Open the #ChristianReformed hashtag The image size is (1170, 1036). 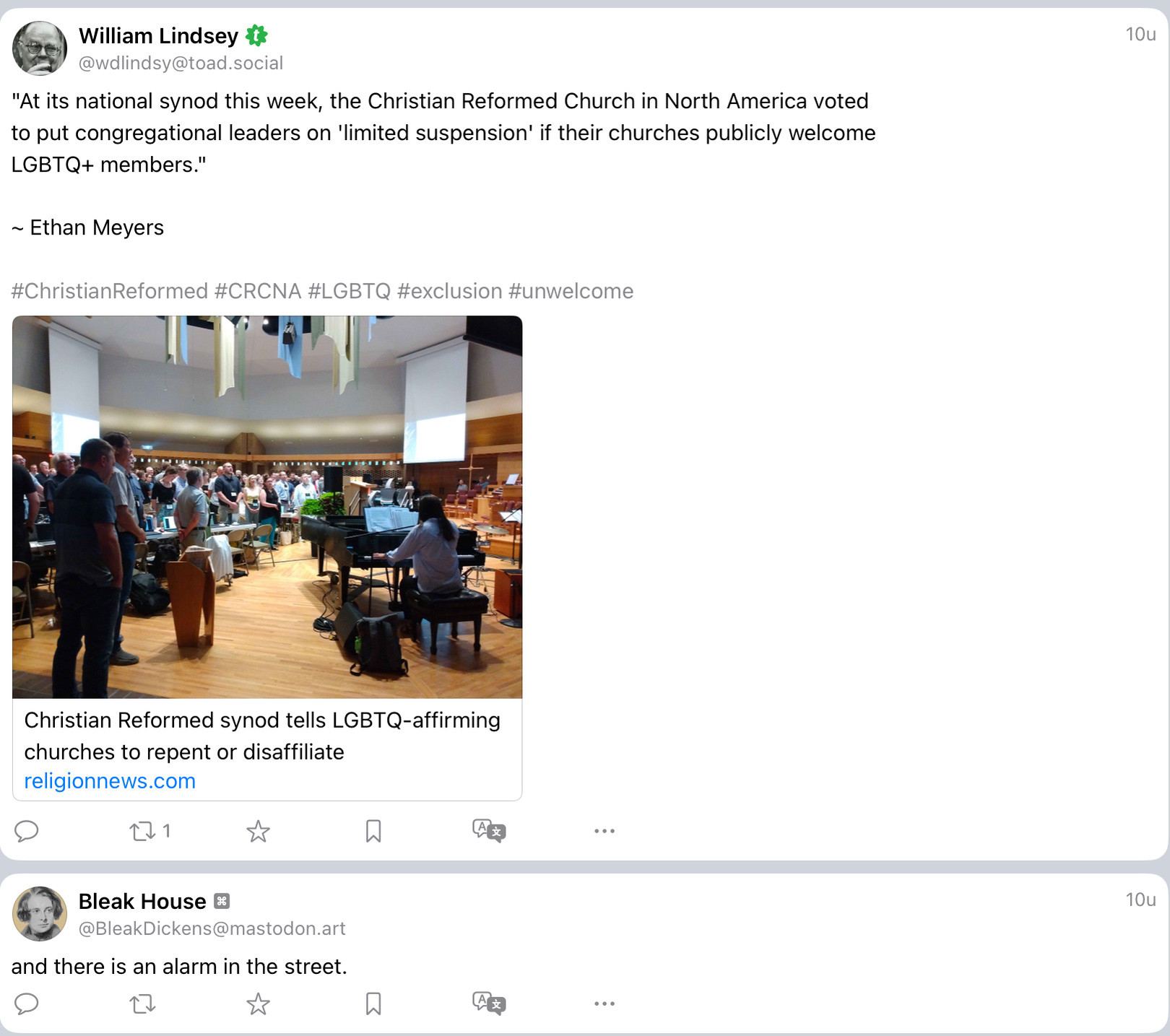click(x=110, y=291)
